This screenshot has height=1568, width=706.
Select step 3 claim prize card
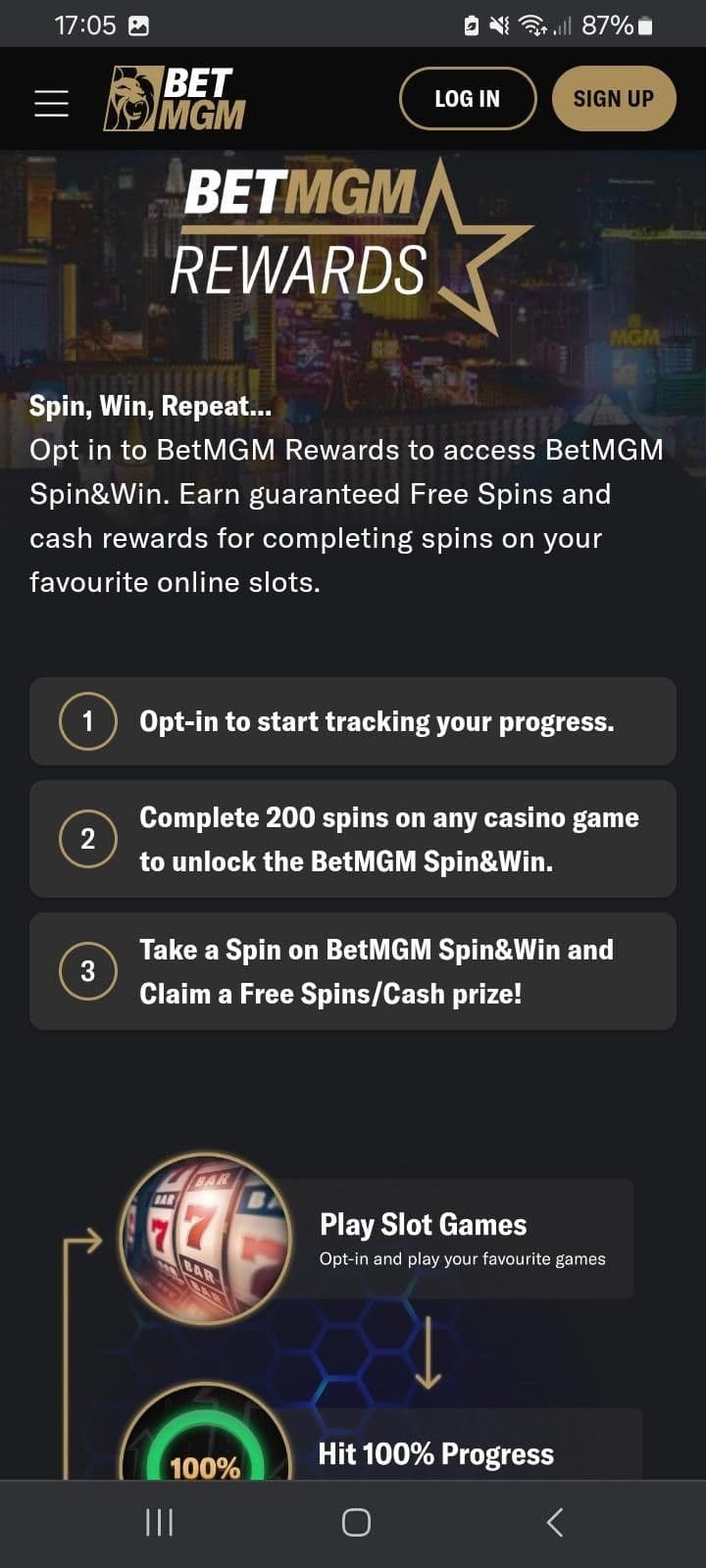coord(352,970)
